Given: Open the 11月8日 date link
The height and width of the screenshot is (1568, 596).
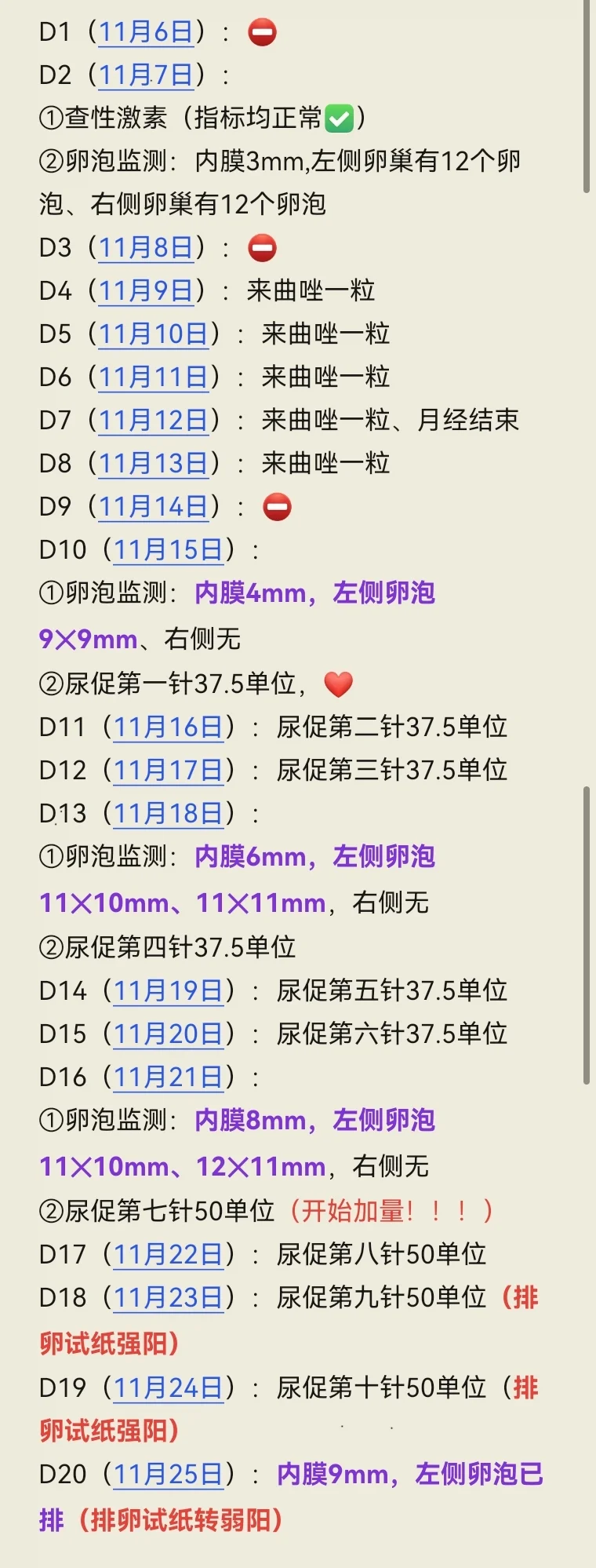Looking at the screenshot, I should (146, 248).
